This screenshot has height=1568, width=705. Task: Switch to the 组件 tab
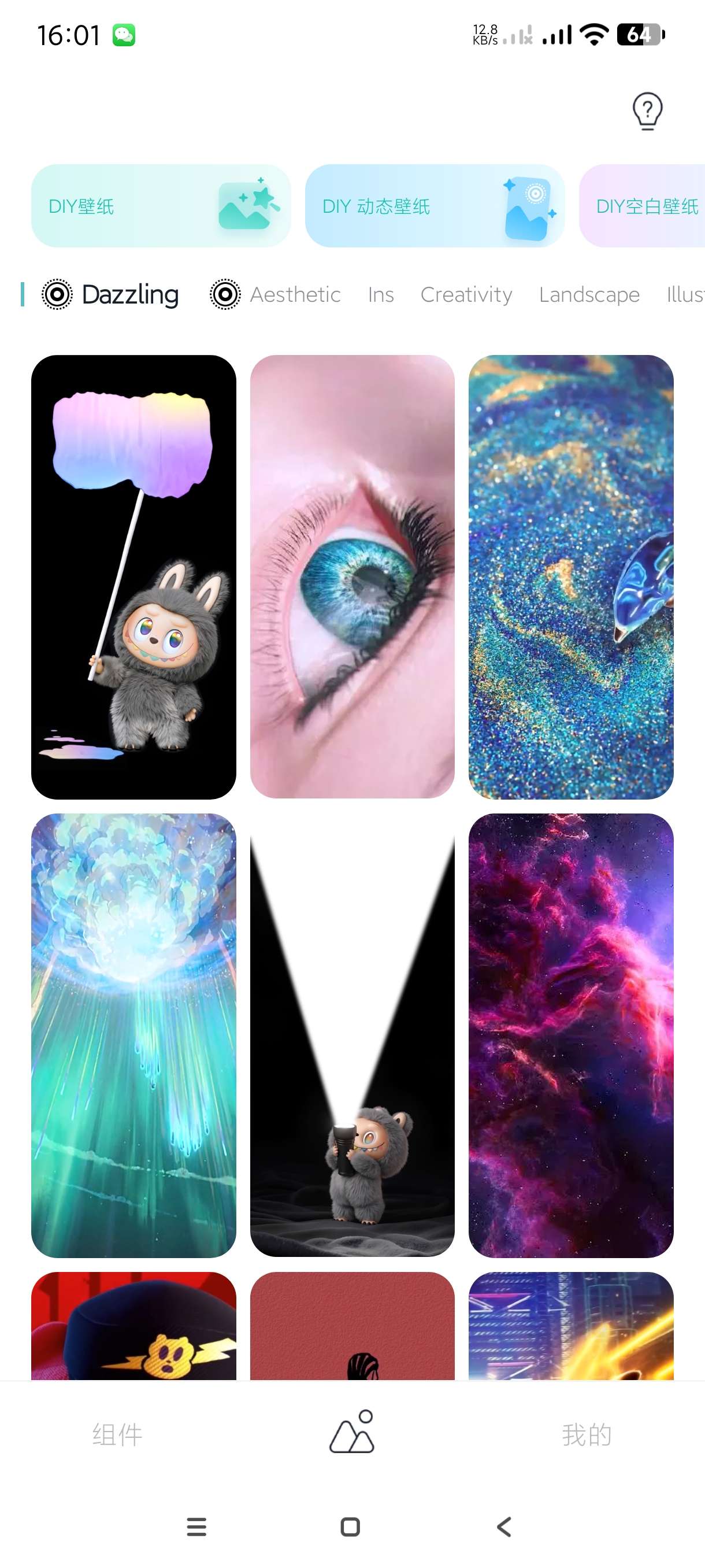117,1434
